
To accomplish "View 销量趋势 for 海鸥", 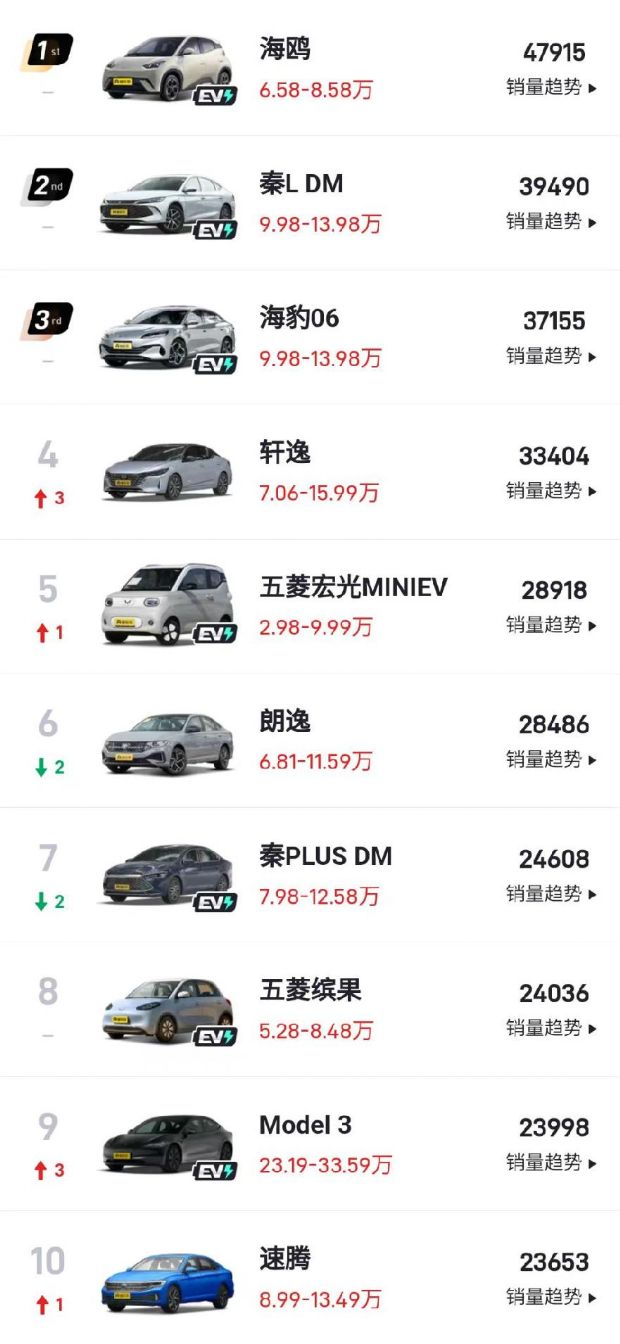I will coord(551,88).
